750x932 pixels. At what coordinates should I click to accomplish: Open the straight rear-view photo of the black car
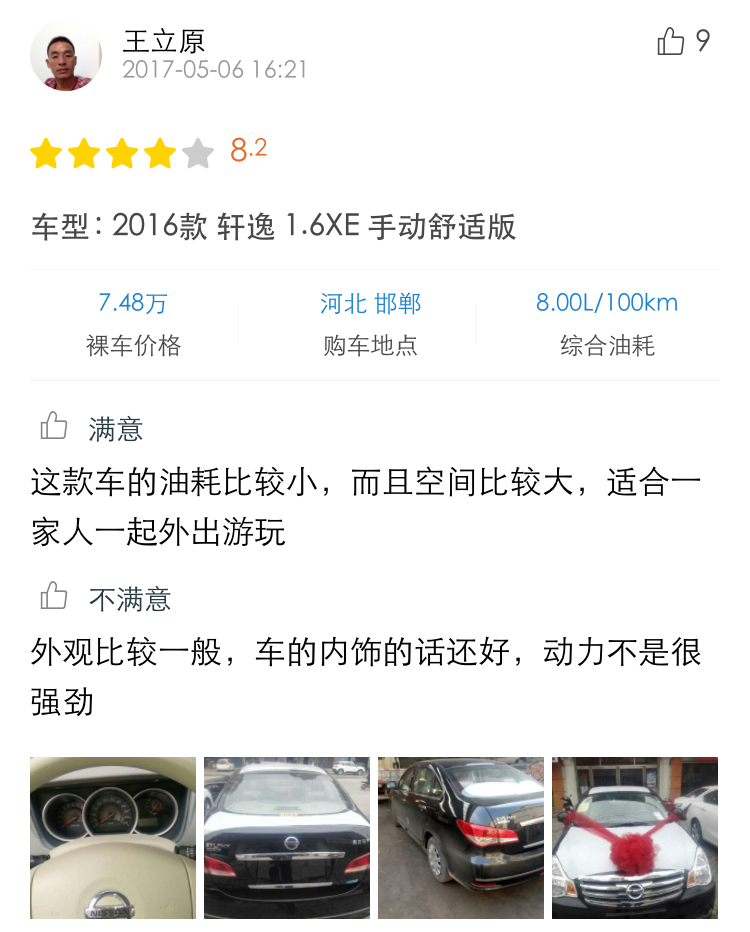(287, 838)
